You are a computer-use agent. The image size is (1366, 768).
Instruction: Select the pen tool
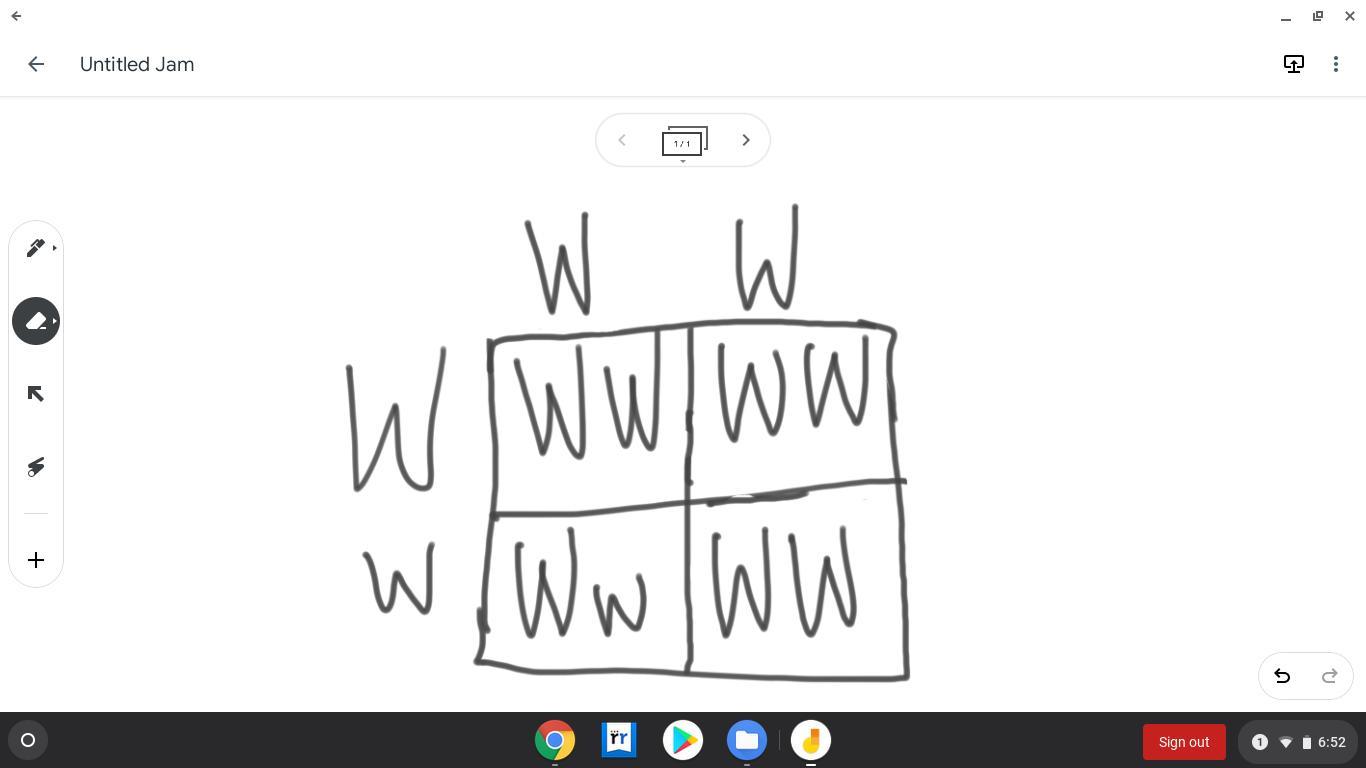[x=36, y=248]
